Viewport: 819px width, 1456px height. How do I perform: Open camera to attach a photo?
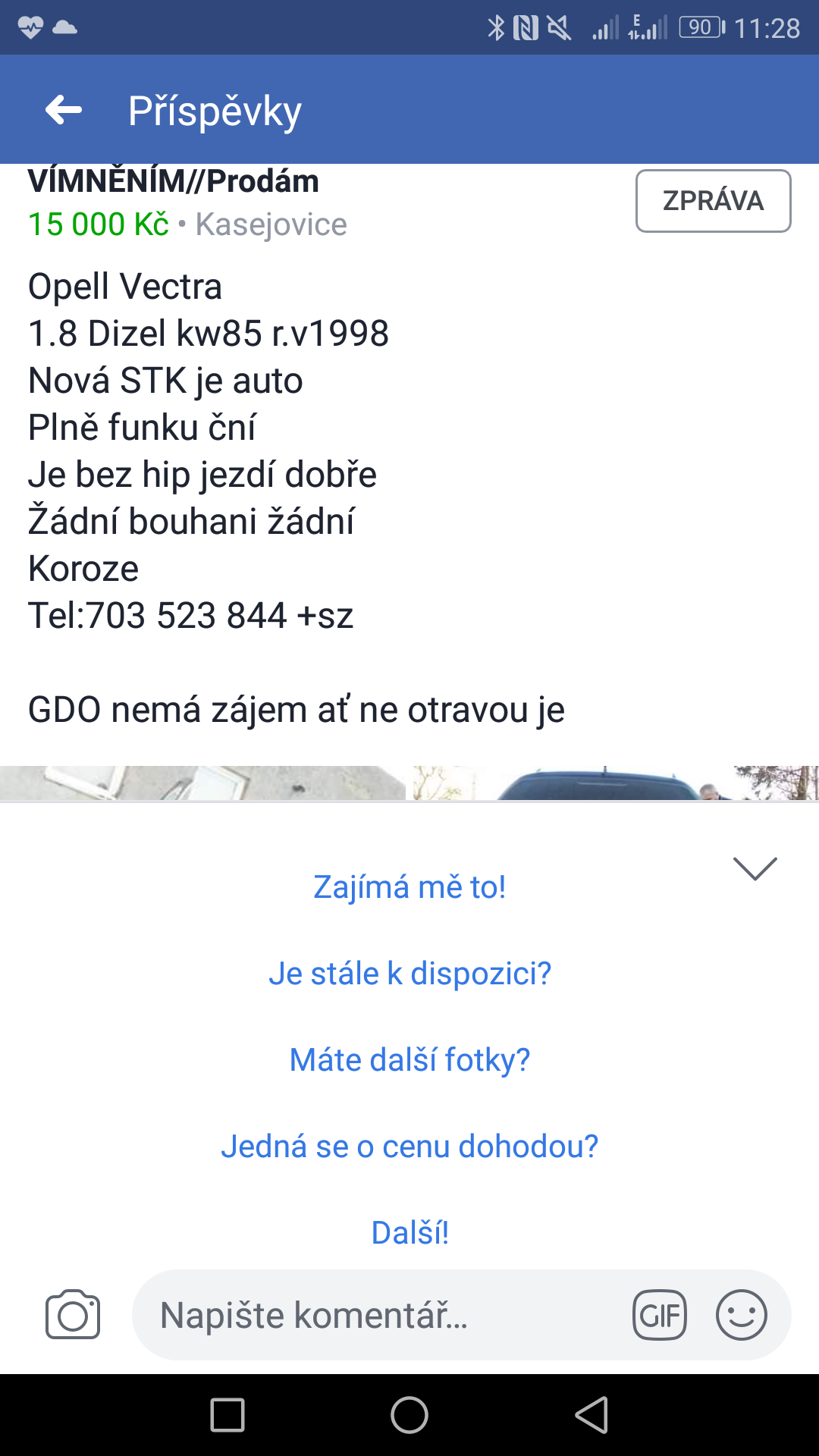[x=73, y=1314]
